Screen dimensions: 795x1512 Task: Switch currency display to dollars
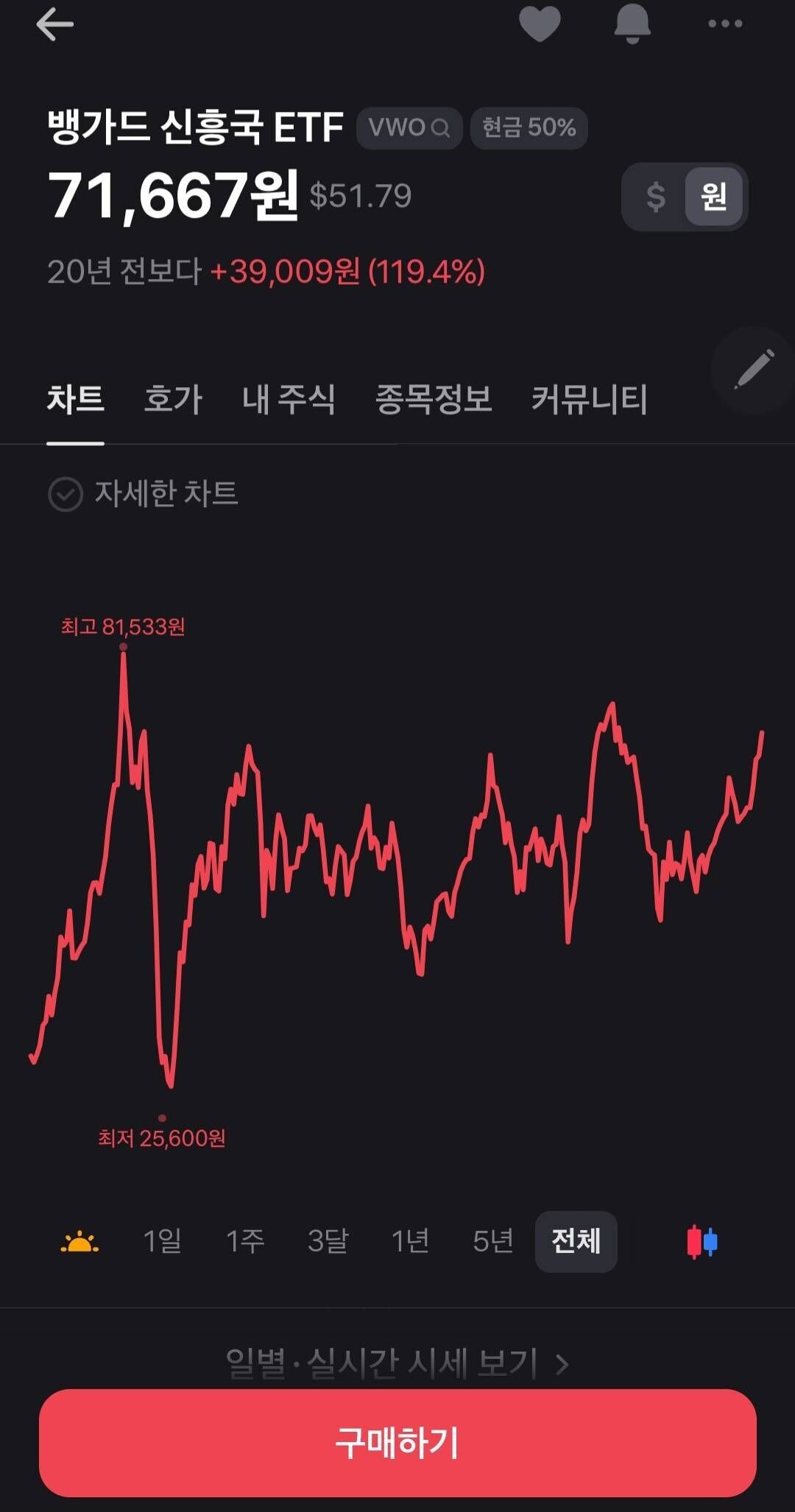[654, 197]
